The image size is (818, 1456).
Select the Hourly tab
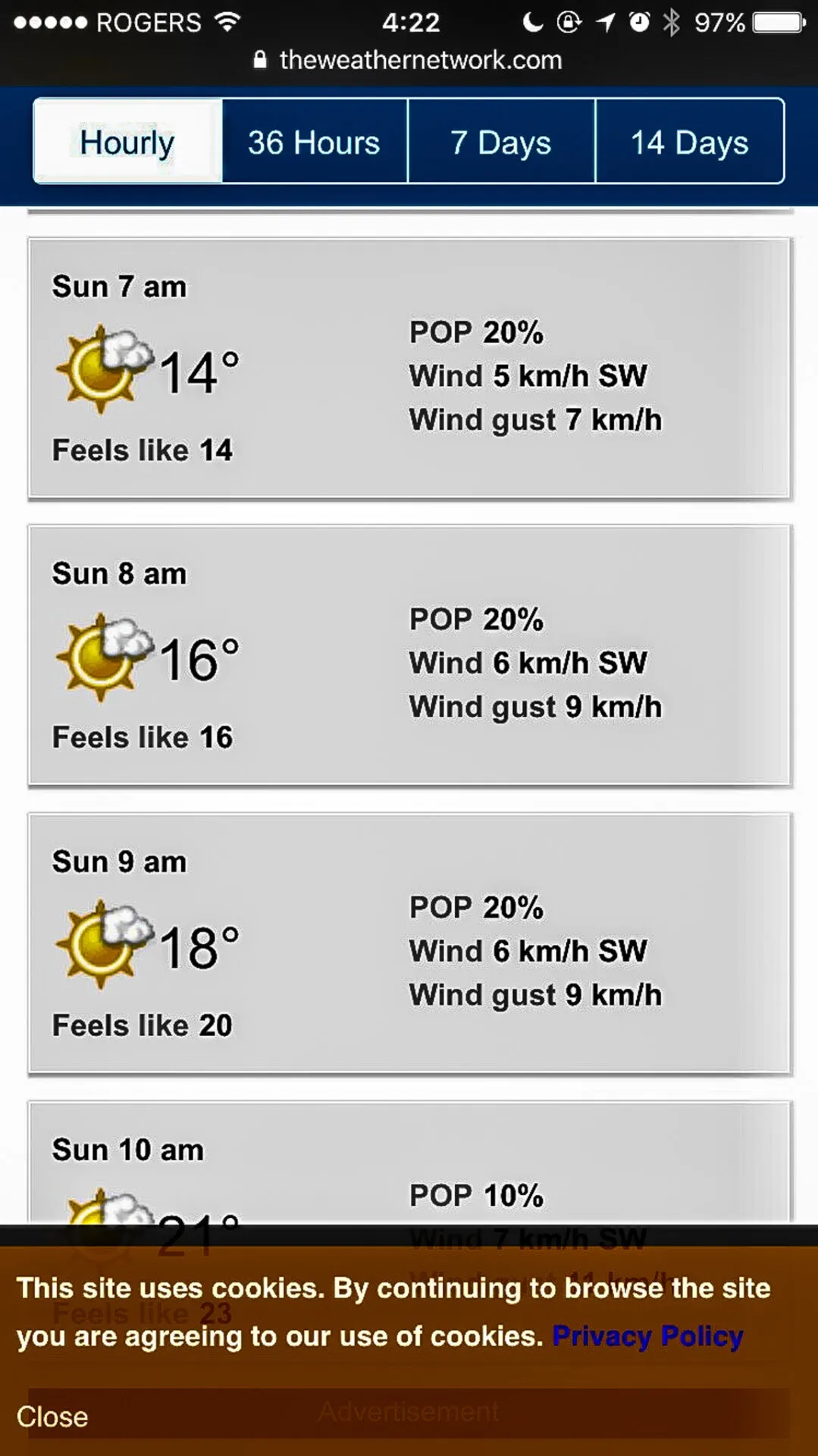point(127,142)
